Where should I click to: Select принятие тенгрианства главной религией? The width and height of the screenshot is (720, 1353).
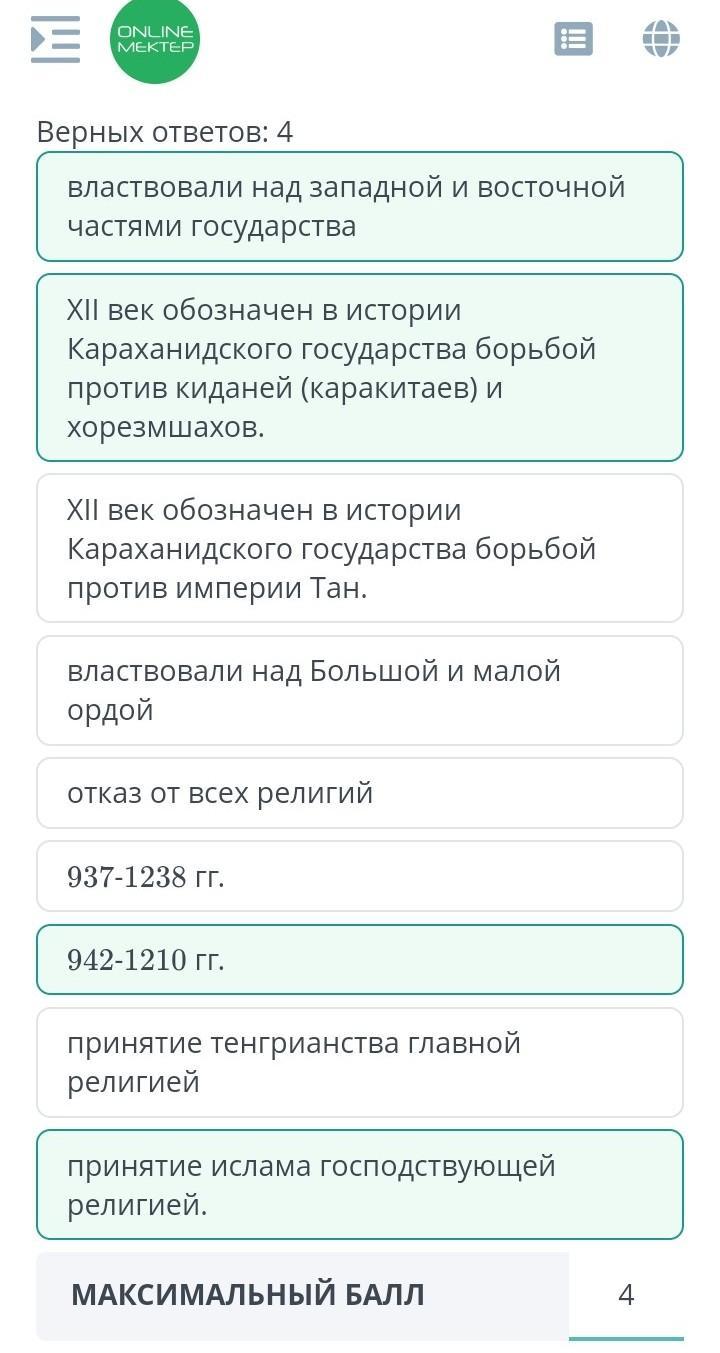click(x=360, y=1063)
